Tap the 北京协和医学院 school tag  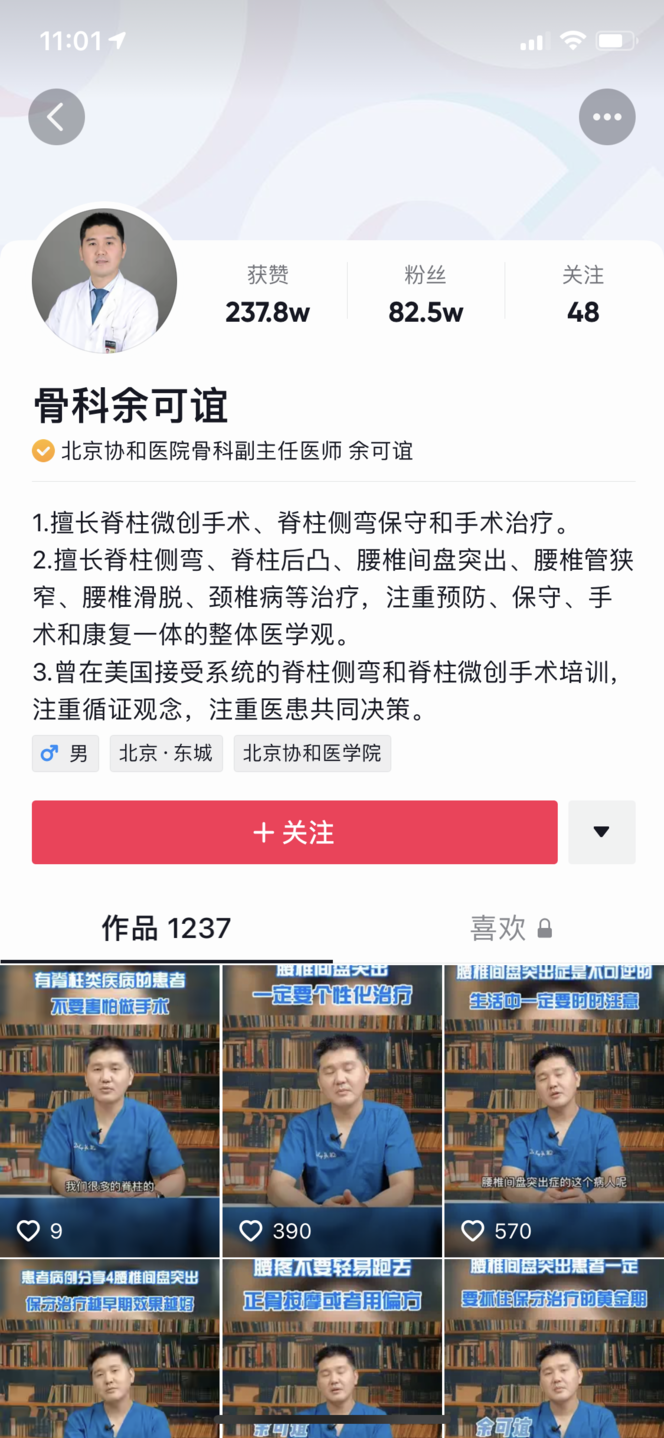pyautogui.click(x=312, y=753)
